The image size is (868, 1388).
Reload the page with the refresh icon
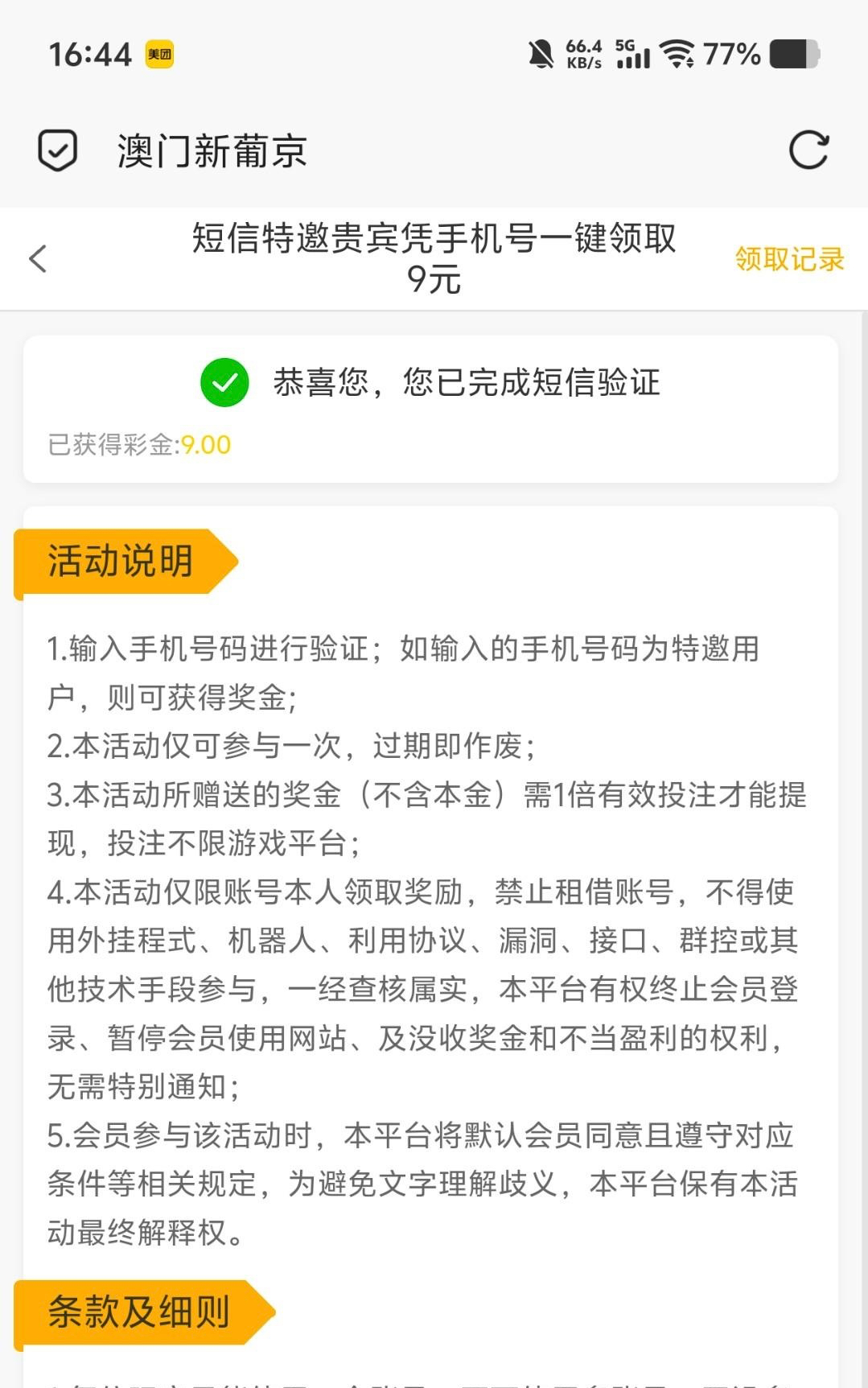pos(808,150)
